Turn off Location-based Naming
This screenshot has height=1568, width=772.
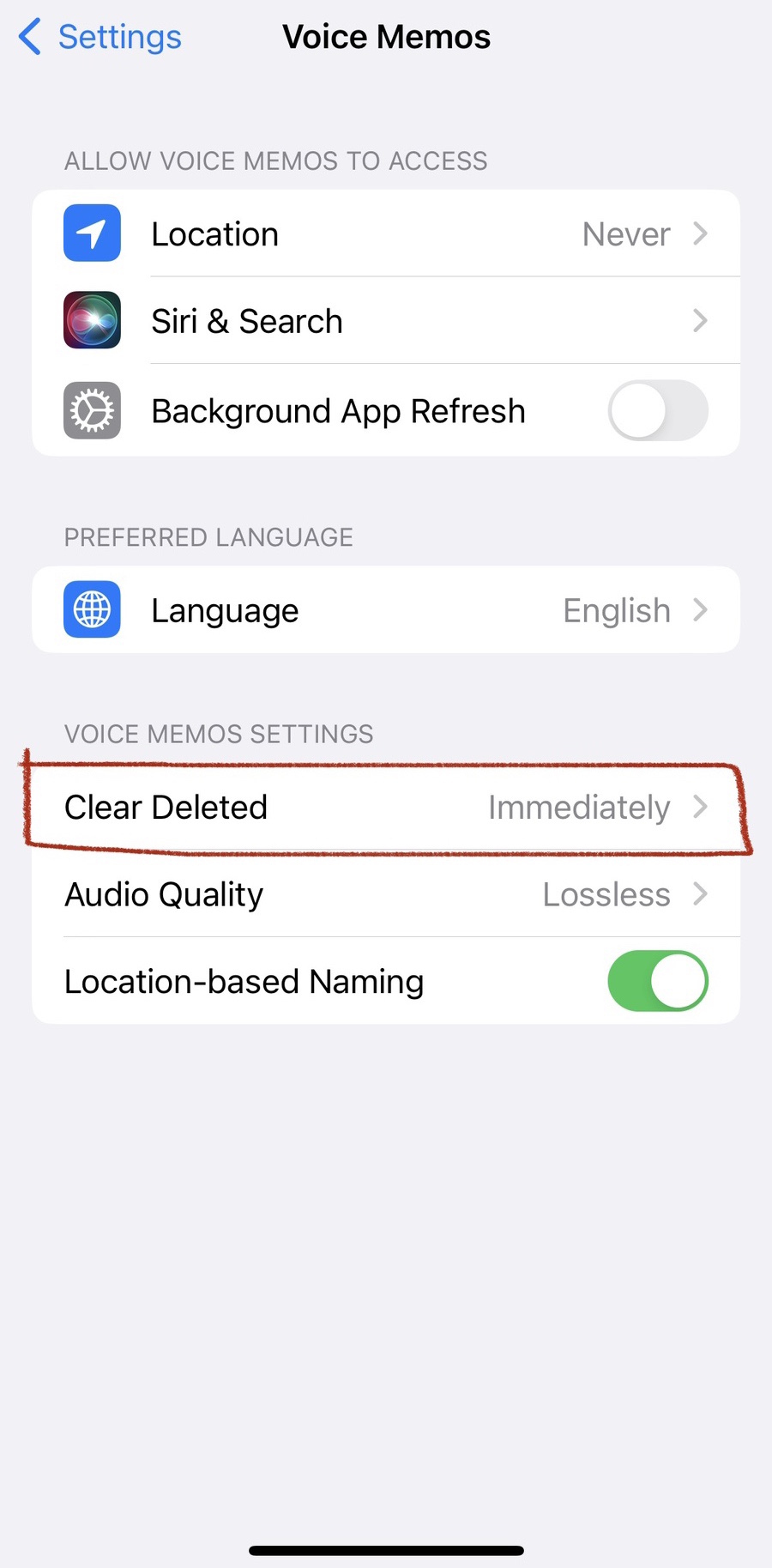(x=658, y=981)
